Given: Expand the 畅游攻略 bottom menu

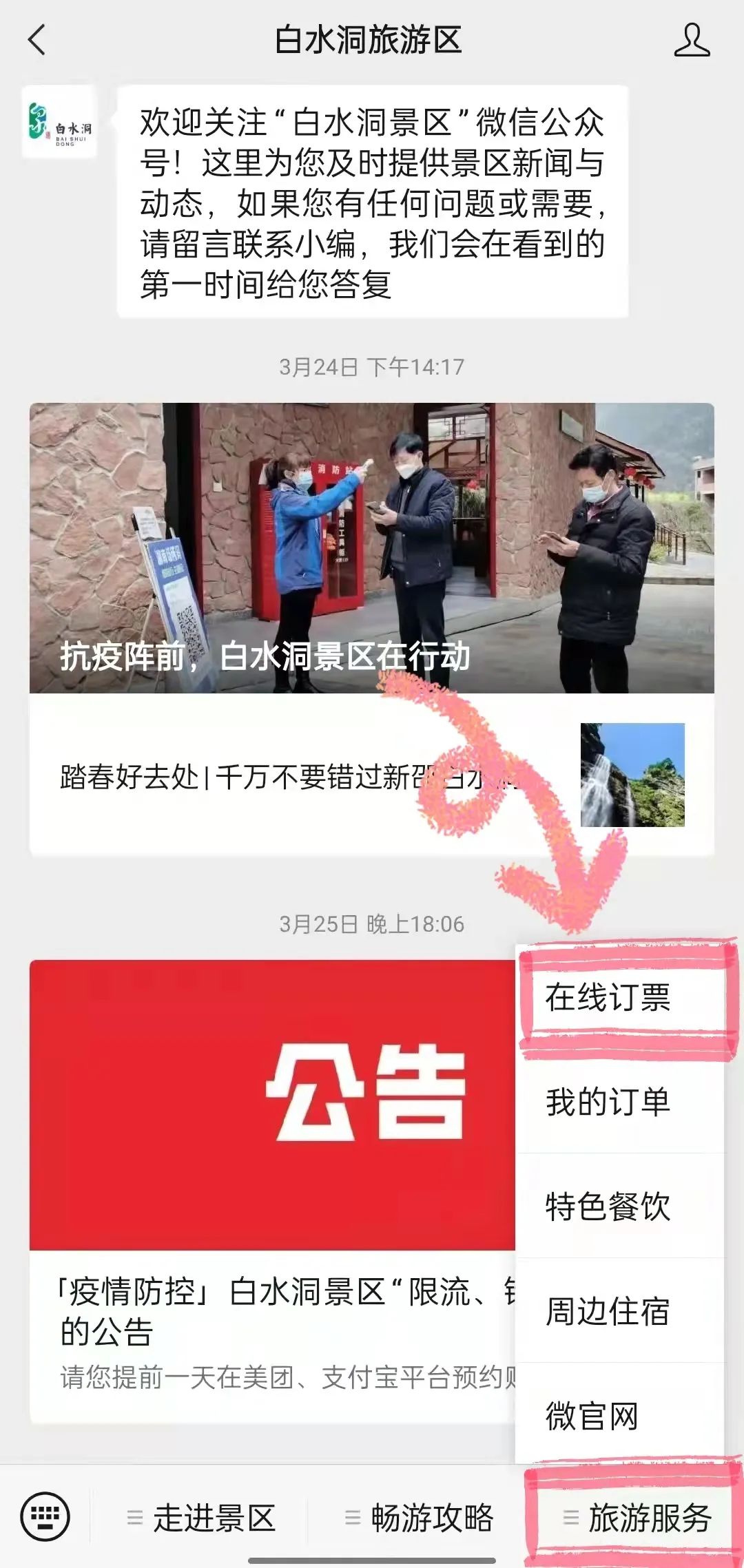Looking at the screenshot, I should pyautogui.click(x=419, y=1517).
